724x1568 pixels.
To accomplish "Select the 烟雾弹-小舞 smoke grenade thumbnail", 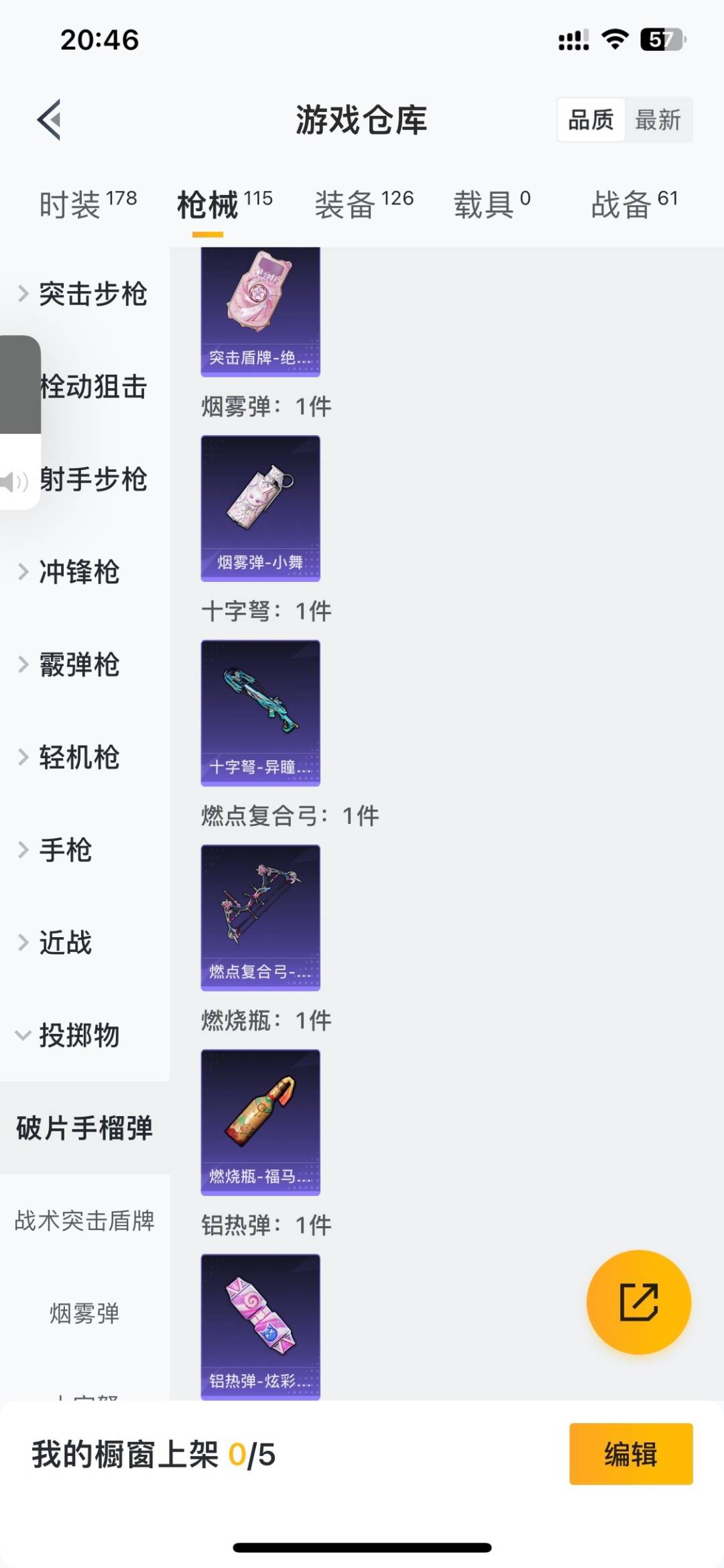I will click(x=260, y=509).
